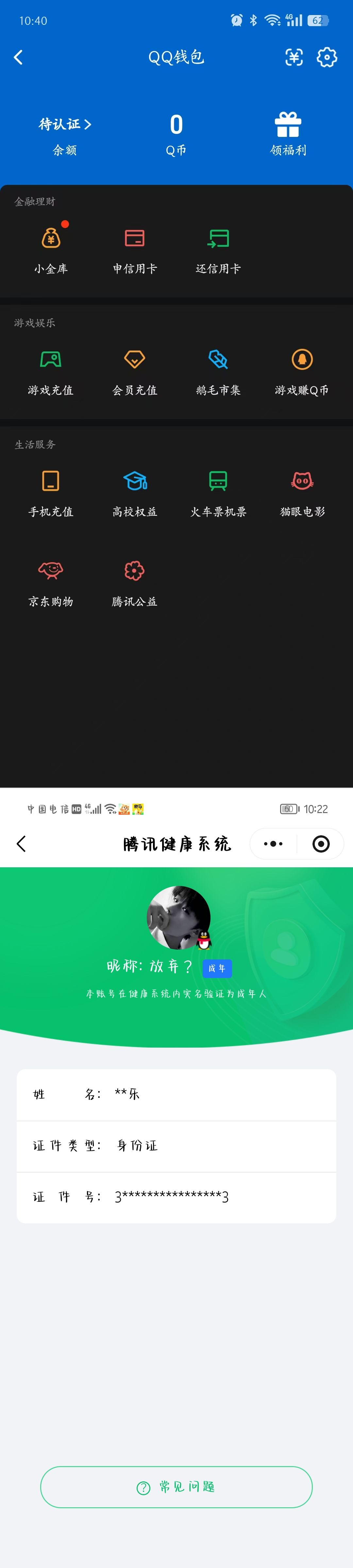Tap the 常见问题 button
This screenshot has height=1568, width=353.
[176, 1487]
